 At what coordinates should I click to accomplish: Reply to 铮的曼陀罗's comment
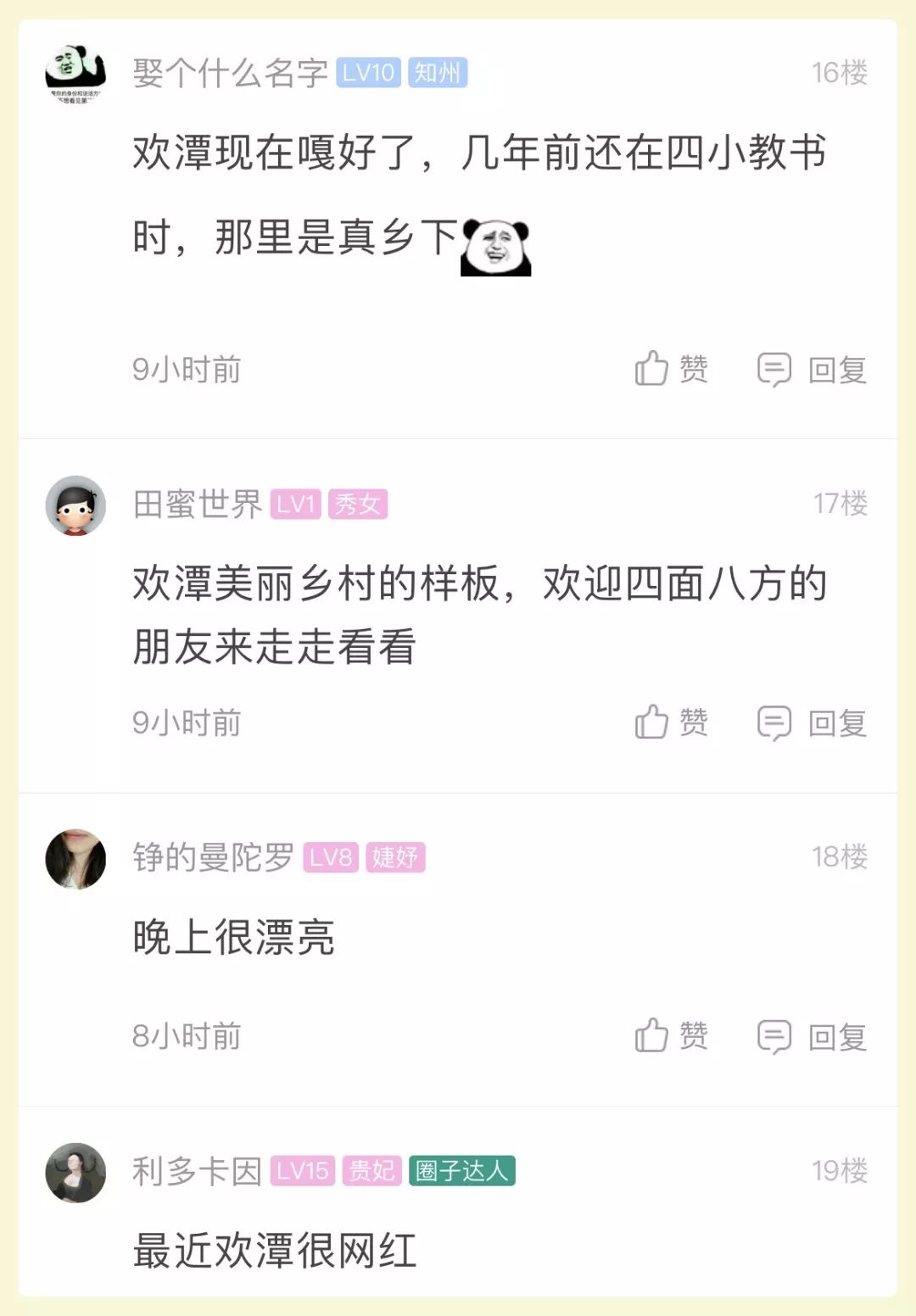(812, 1036)
